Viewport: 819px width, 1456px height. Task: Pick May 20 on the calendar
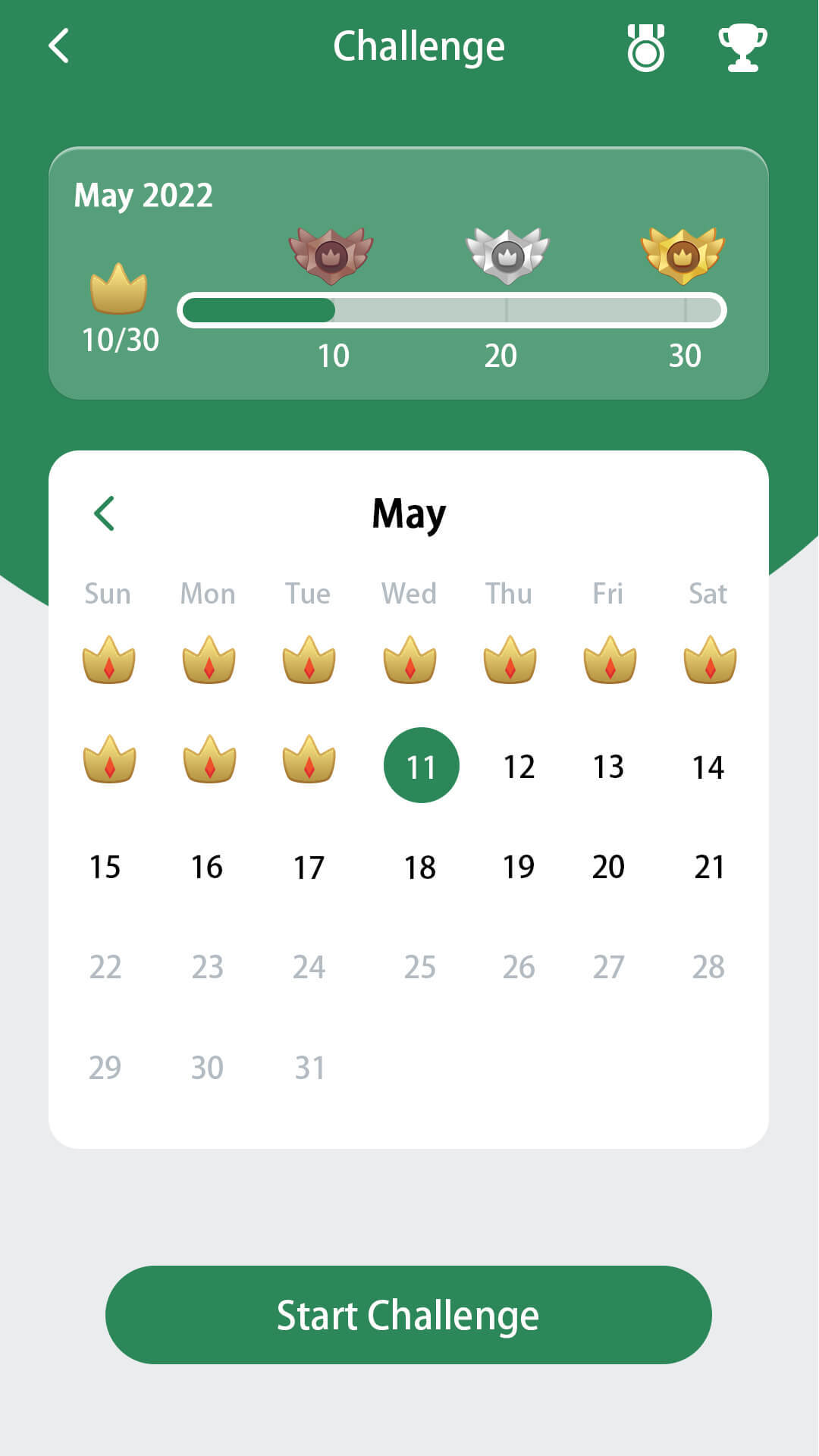pos(608,867)
